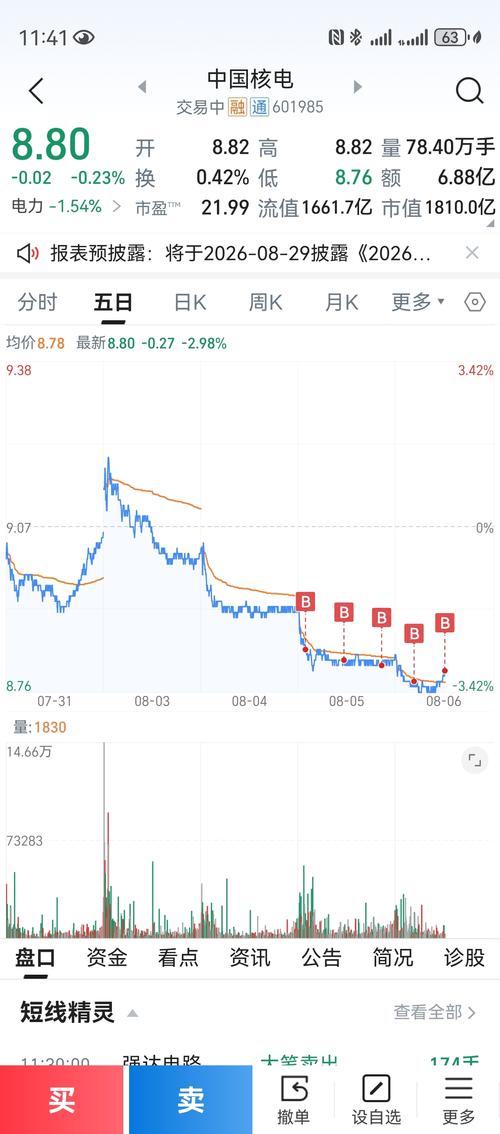Switch to the 日K chart tab

click(x=190, y=302)
